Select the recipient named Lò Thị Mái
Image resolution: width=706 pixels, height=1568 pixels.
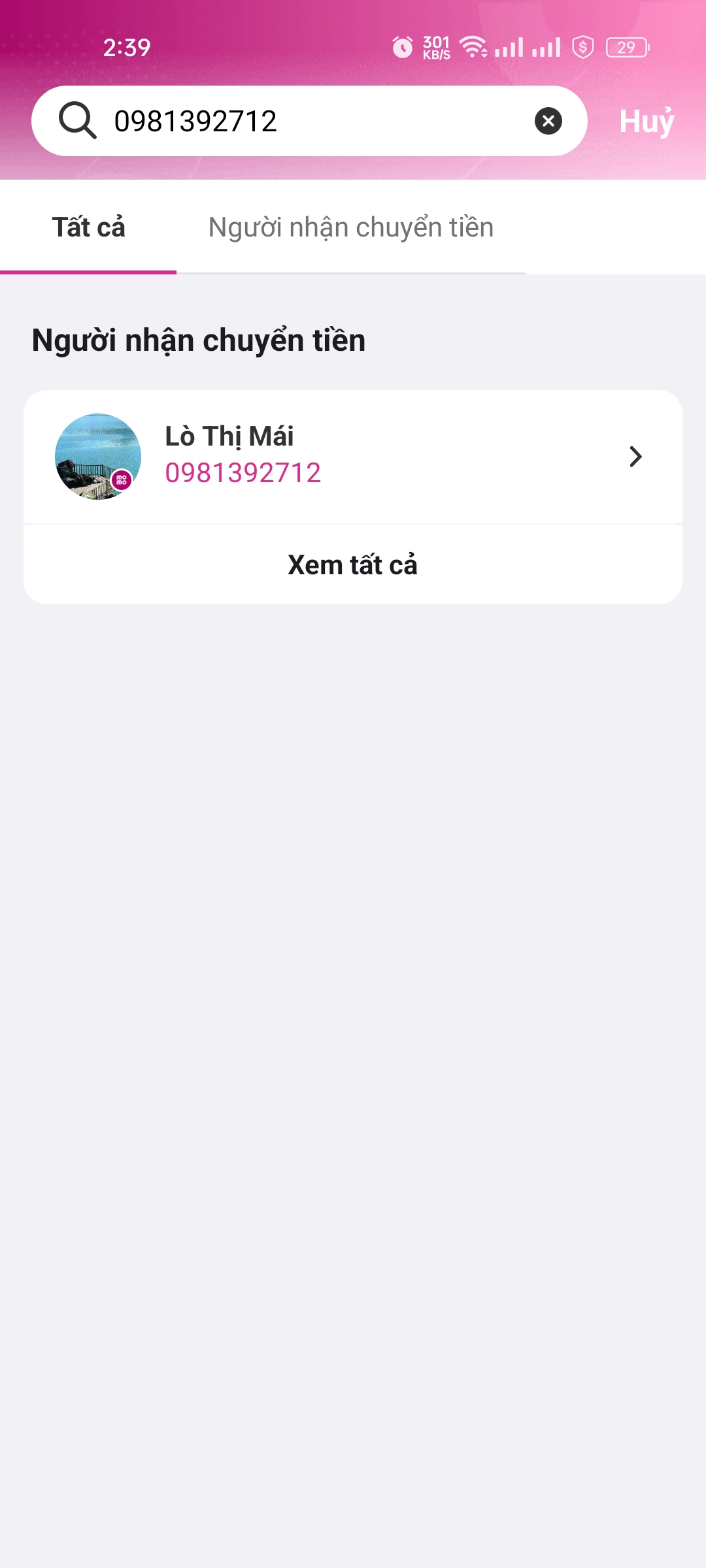point(230,436)
